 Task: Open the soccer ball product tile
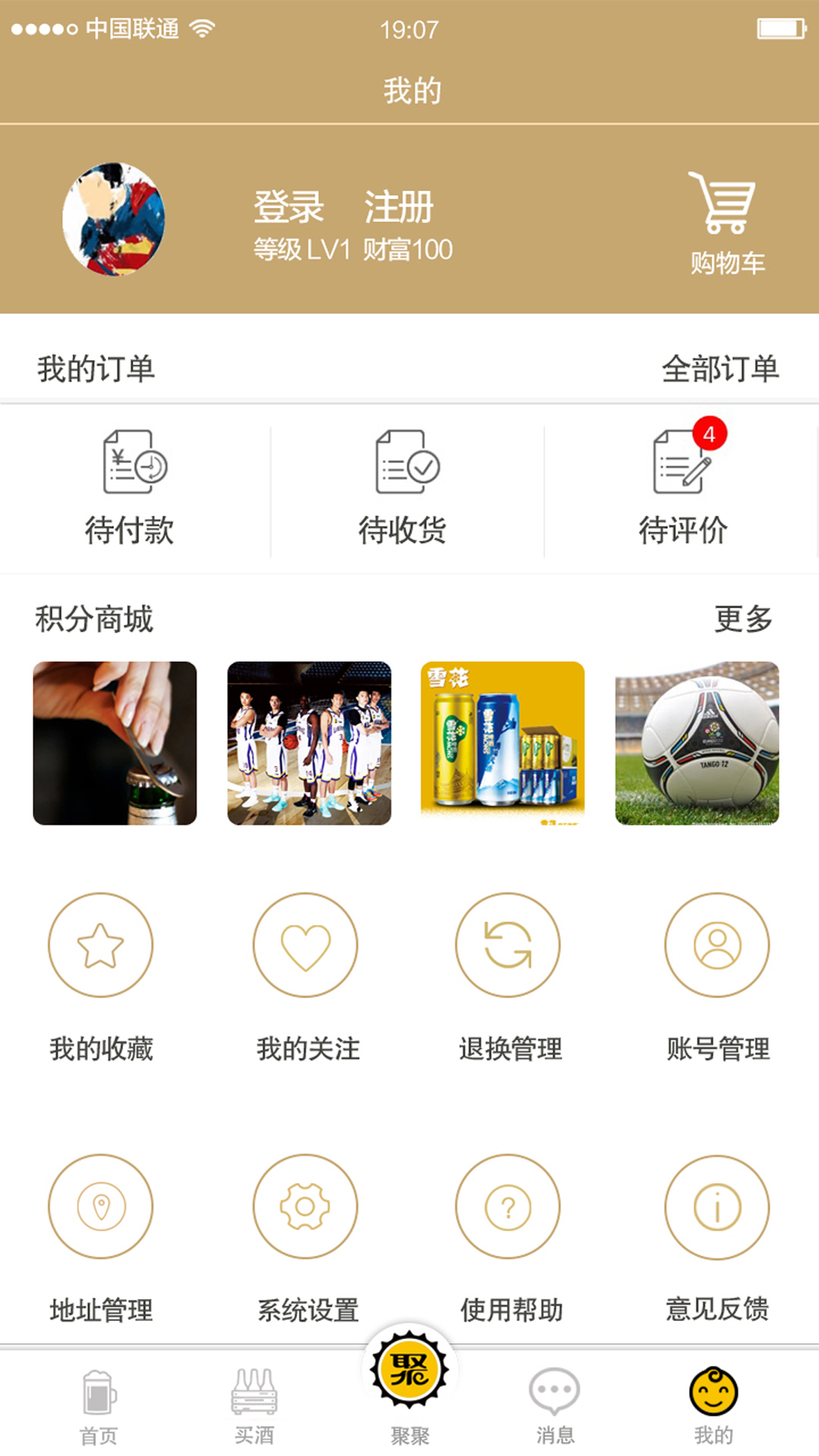pyautogui.click(x=697, y=743)
